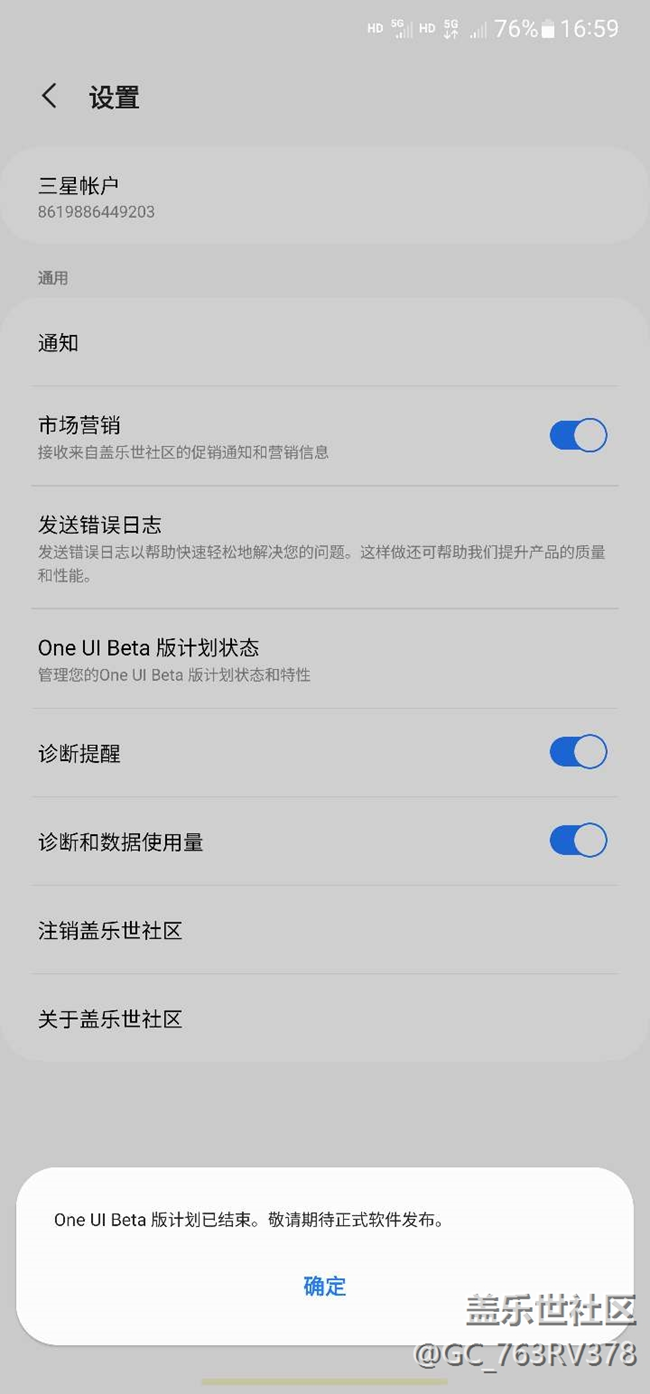Toggle the 诊断和数据使用量 switch

pyautogui.click(x=578, y=840)
